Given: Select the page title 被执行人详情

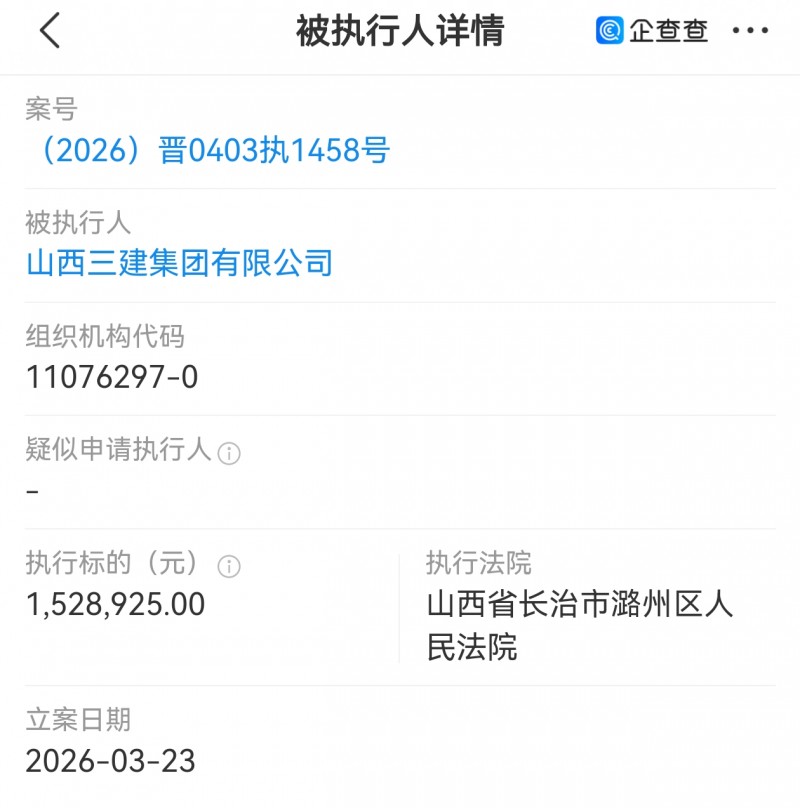Looking at the screenshot, I should click(400, 30).
